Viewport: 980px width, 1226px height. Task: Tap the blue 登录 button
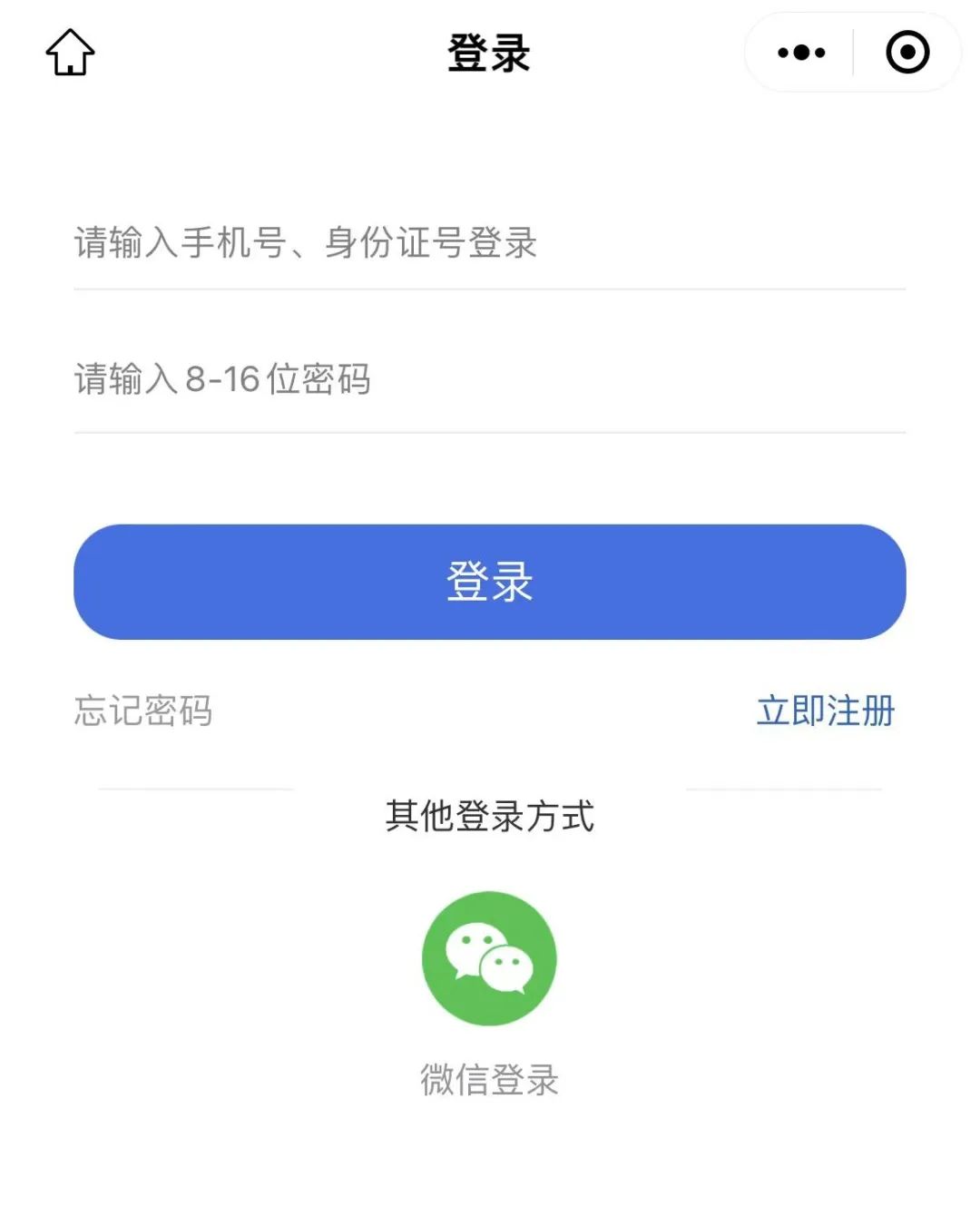pos(489,582)
